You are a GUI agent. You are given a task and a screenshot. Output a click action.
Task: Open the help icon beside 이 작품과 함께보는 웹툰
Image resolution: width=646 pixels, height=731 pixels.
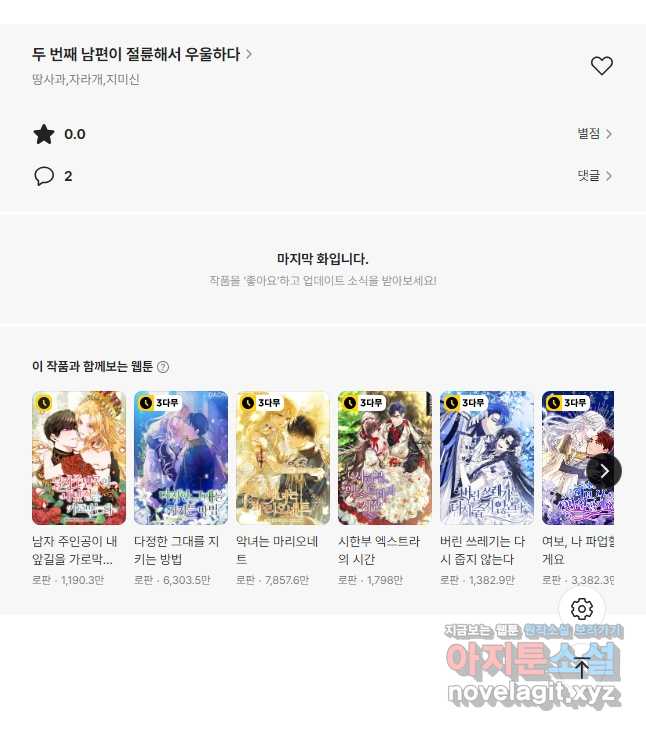click(x=163, y=367)
